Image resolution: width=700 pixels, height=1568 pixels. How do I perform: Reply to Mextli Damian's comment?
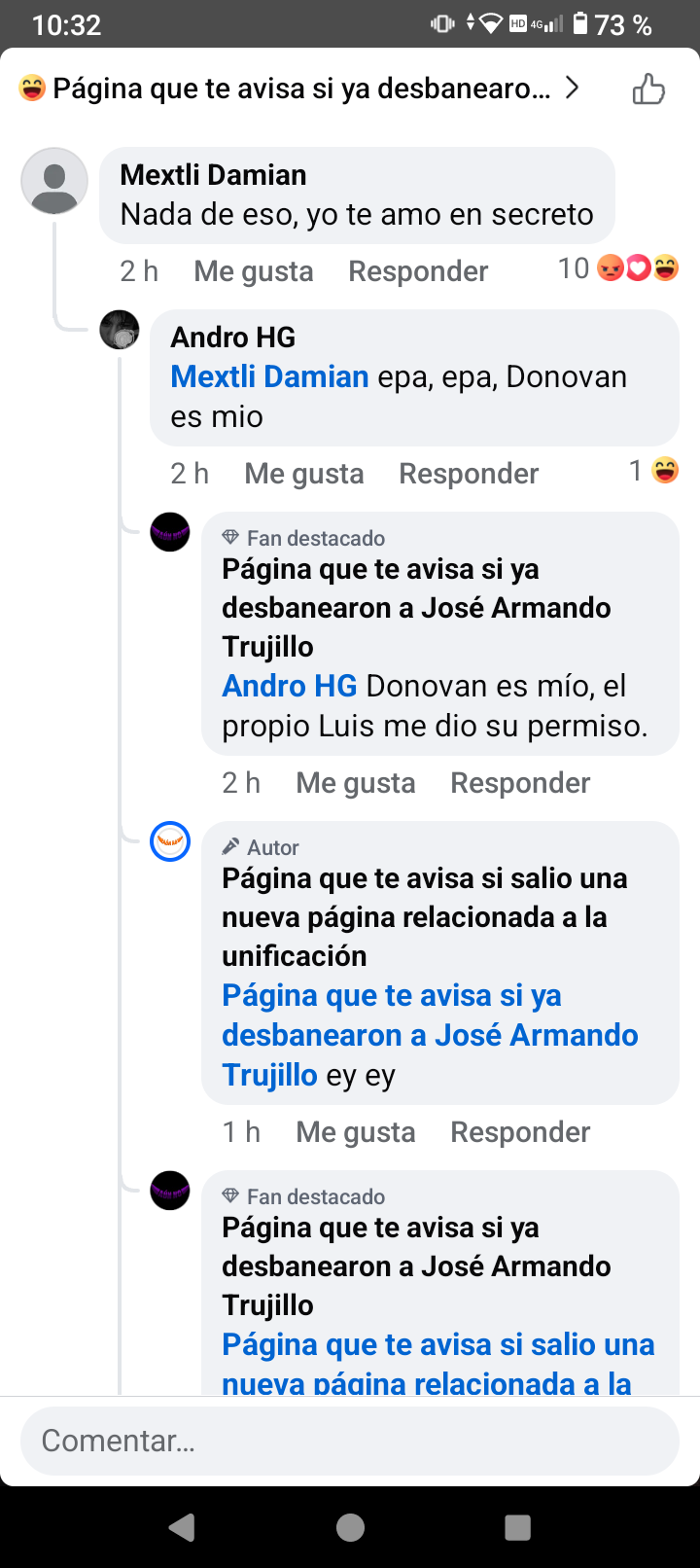(x=418, y=271)
